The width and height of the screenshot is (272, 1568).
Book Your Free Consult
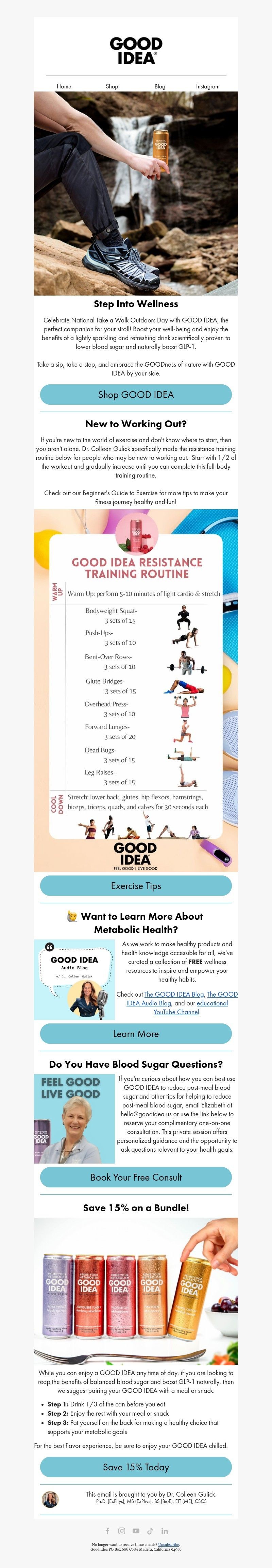point(136,1177)
